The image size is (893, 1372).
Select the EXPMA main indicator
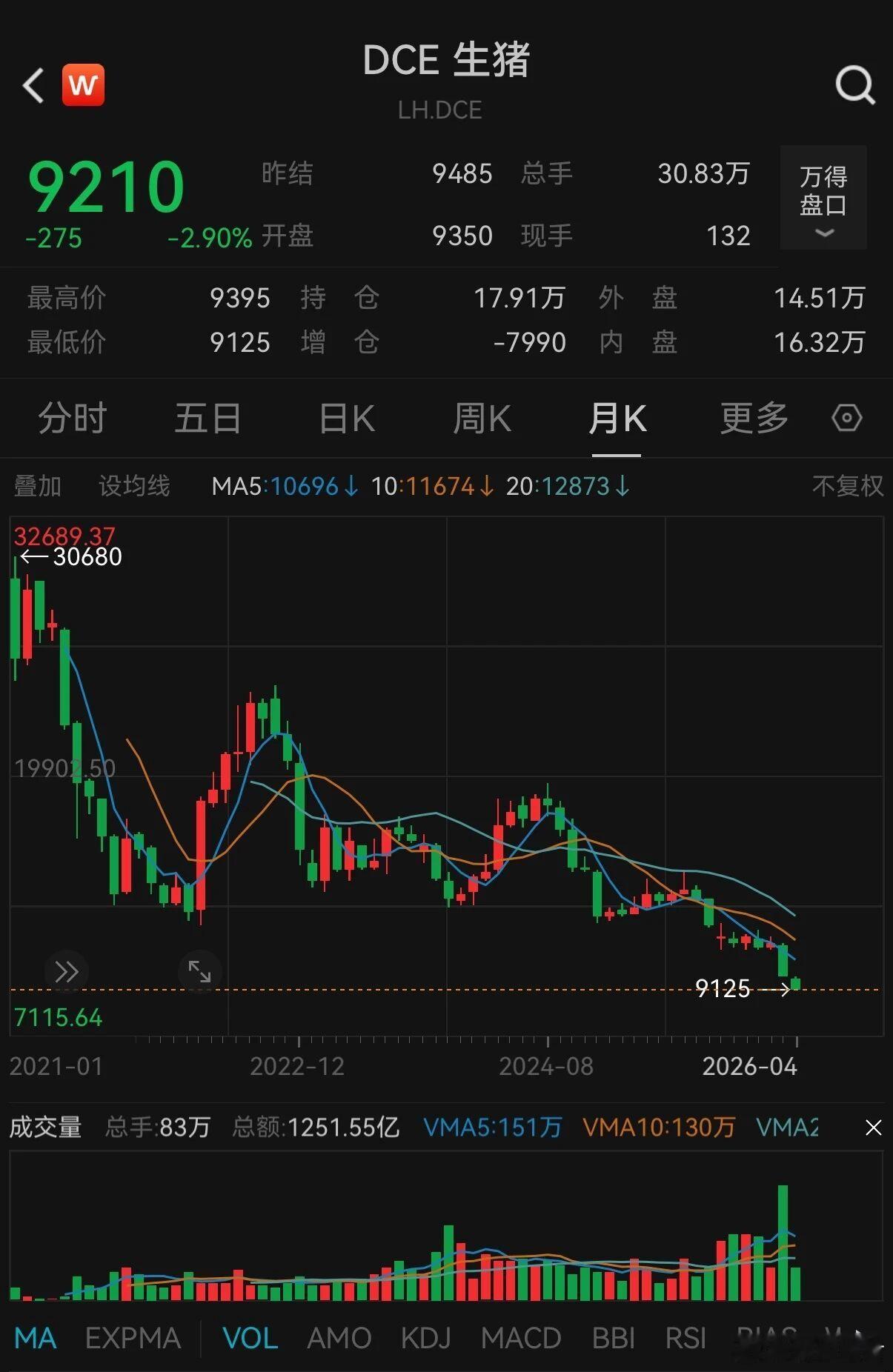pyautogui.click(x=133, y=1338)
